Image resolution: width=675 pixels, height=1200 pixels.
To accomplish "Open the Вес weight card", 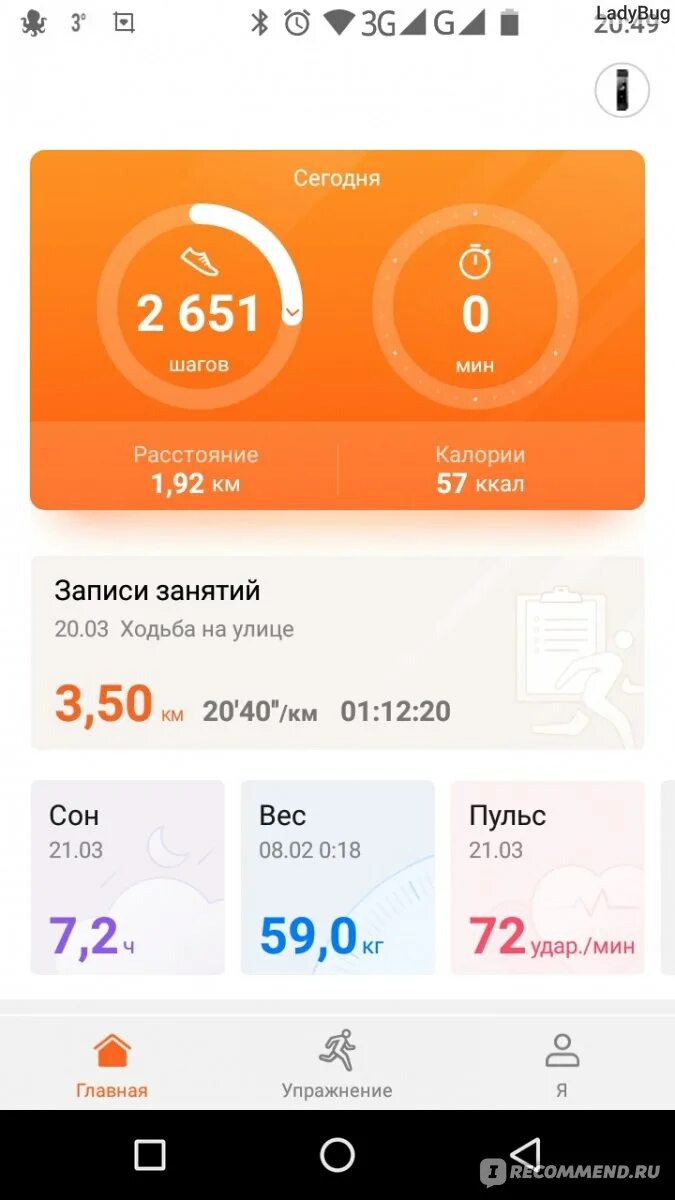I will point(337,877).
